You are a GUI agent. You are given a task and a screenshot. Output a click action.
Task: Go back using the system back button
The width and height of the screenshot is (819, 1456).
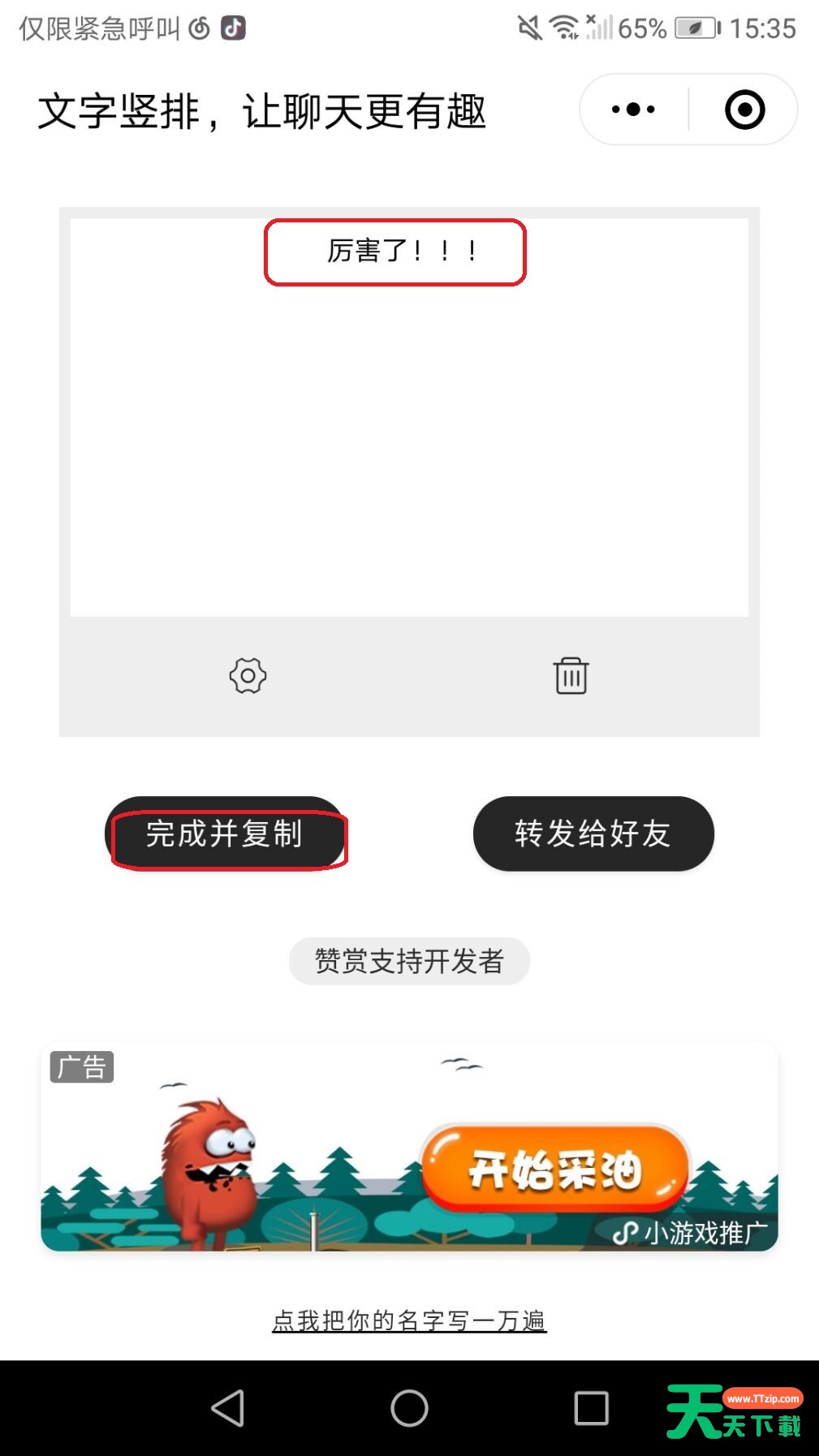228,1408
